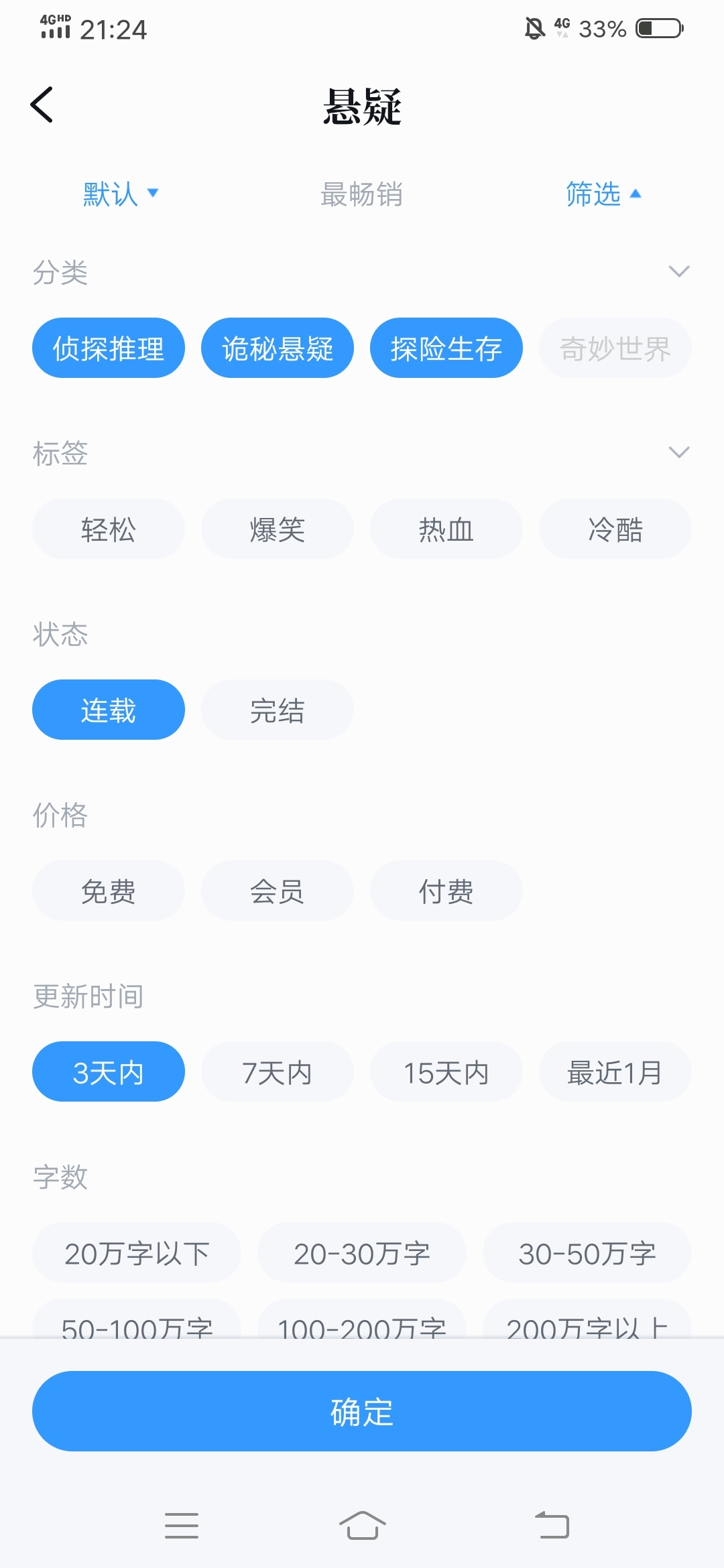Choose 7天内 update time
Screen dimensions: 724x1568
pos(278,1071)
